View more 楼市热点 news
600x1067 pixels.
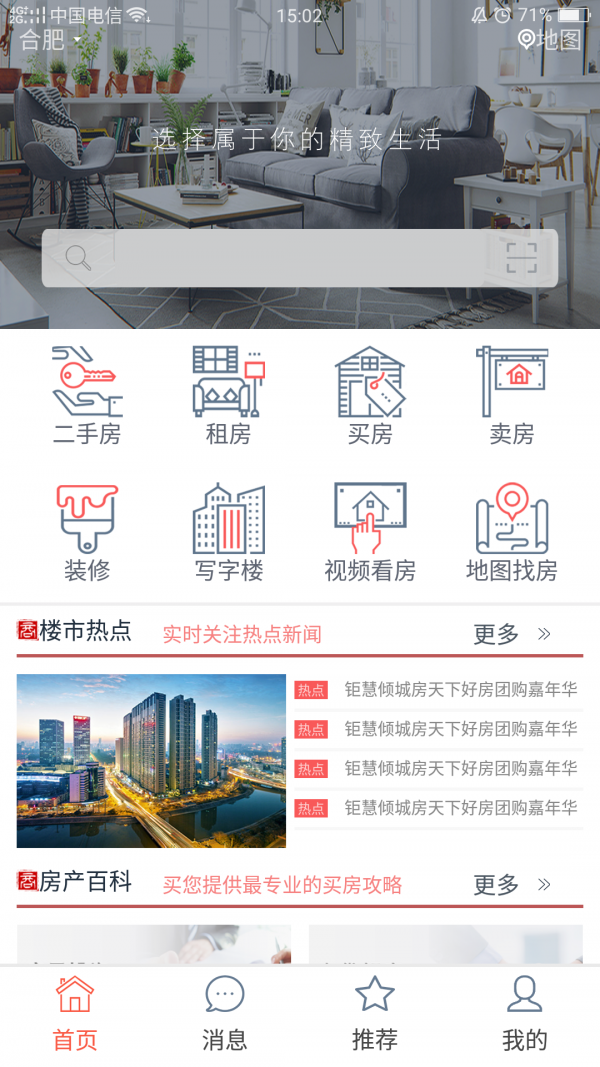[512, 634]
